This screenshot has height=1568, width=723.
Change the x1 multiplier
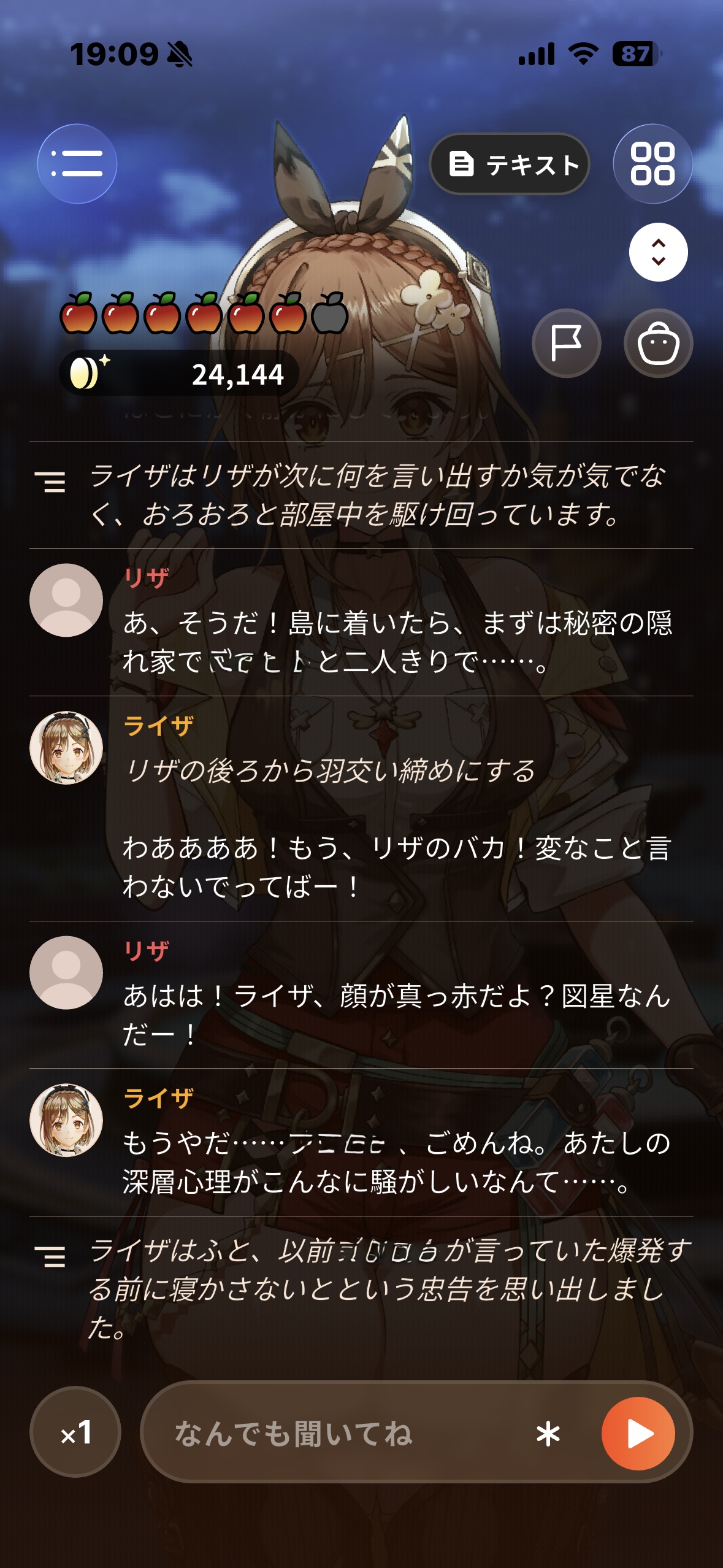coord(75,1432)
